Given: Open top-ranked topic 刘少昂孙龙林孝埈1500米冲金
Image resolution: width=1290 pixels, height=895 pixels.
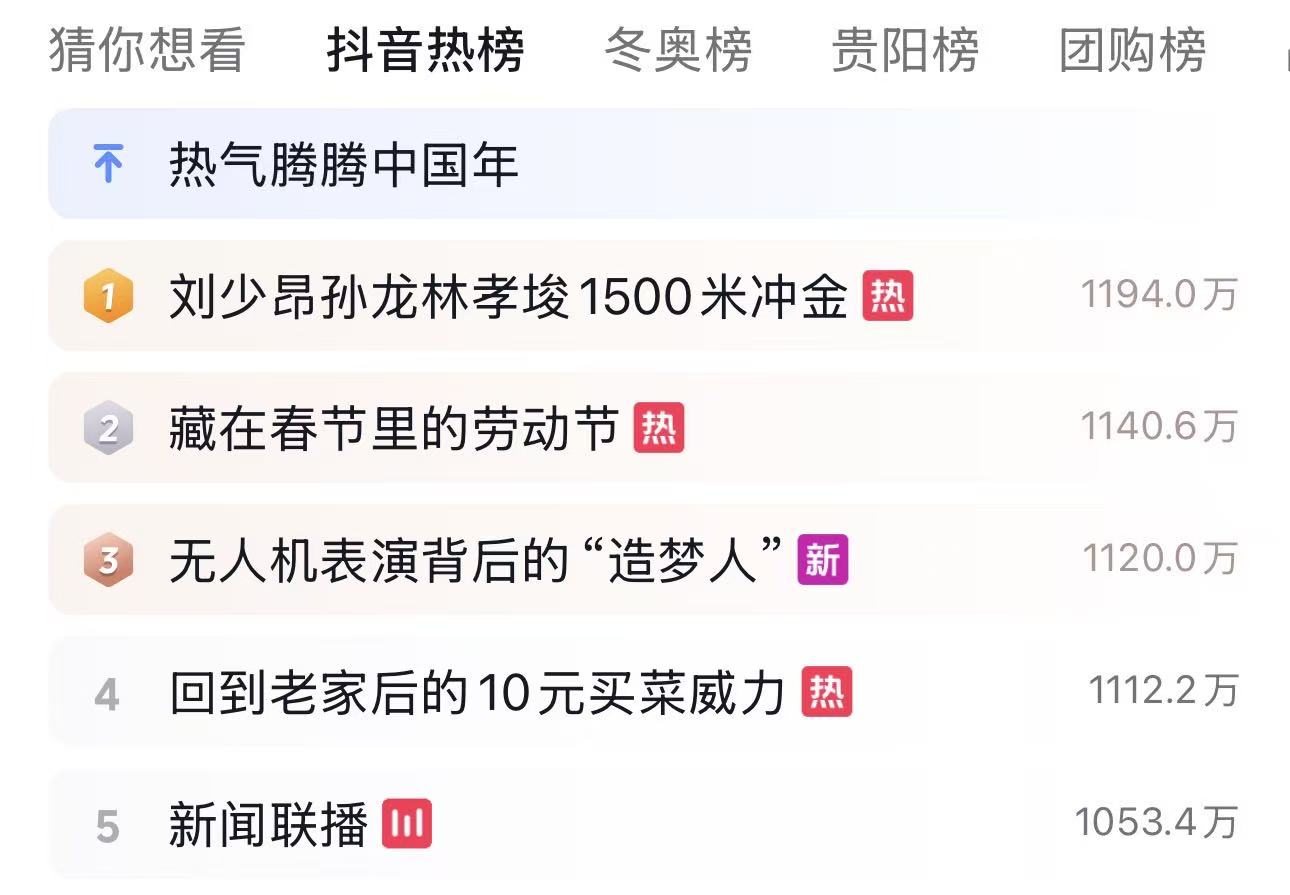Looking at the screenshot, I should coord(508,297).
